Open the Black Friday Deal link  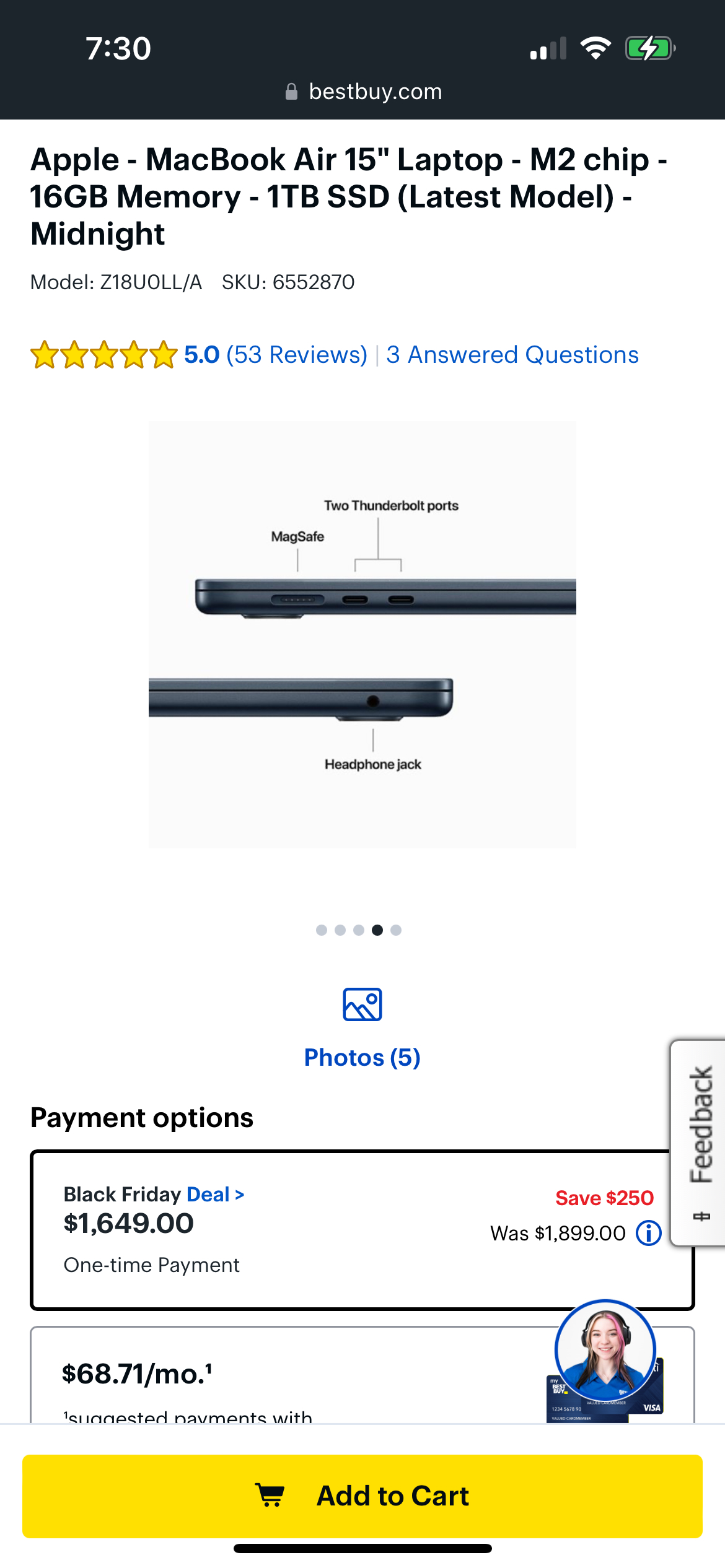[x=215, y=1194]
